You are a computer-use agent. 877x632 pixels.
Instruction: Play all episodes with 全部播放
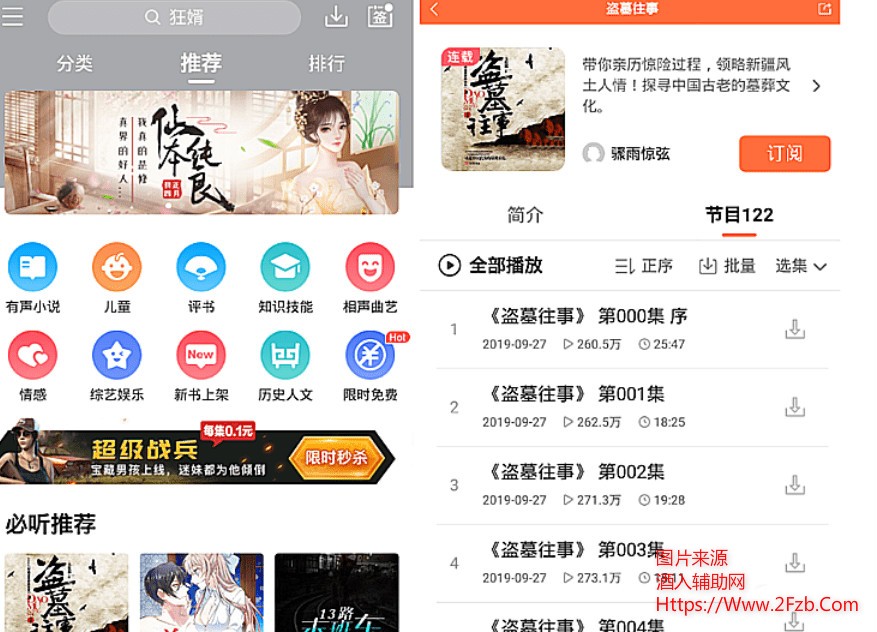491,265
